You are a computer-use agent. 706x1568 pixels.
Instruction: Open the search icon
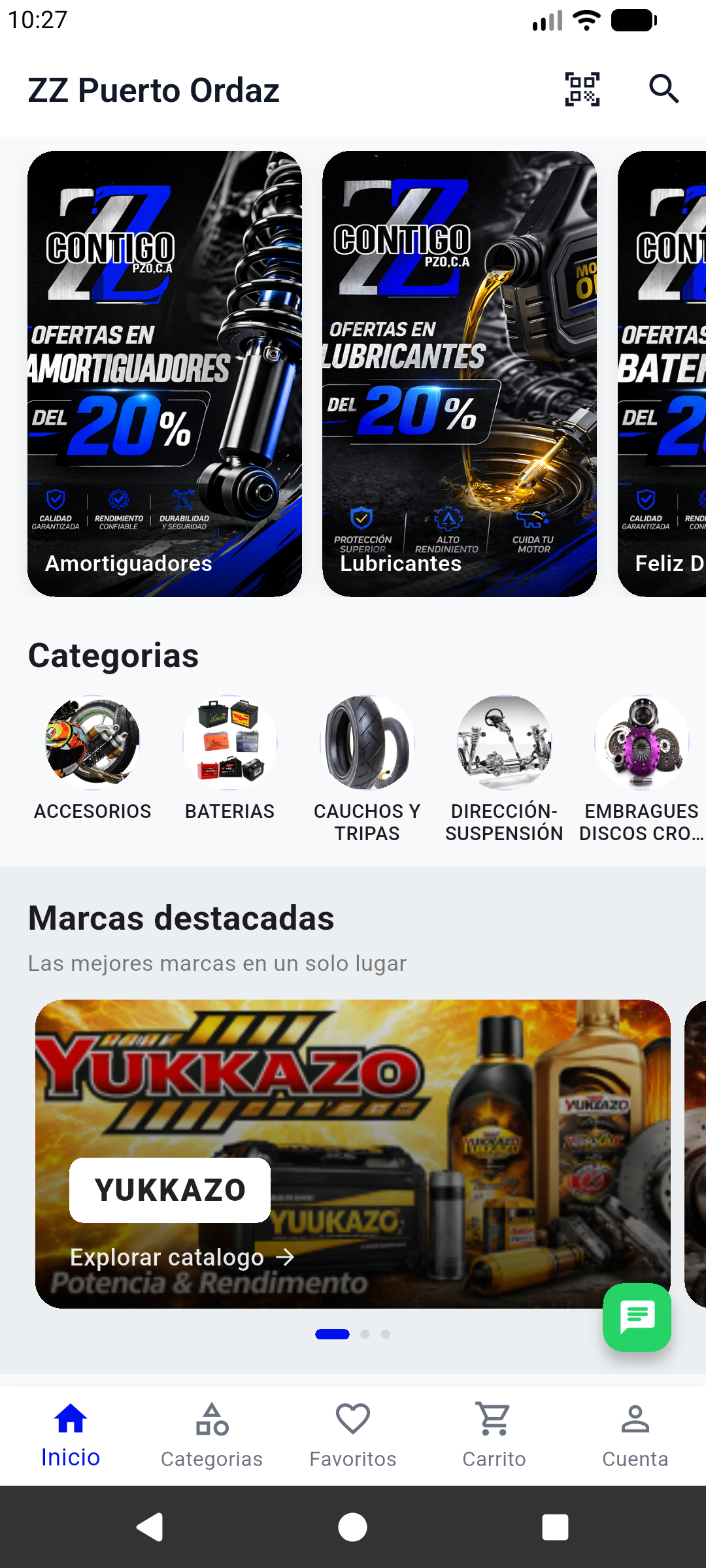click(x=664, y=90)
